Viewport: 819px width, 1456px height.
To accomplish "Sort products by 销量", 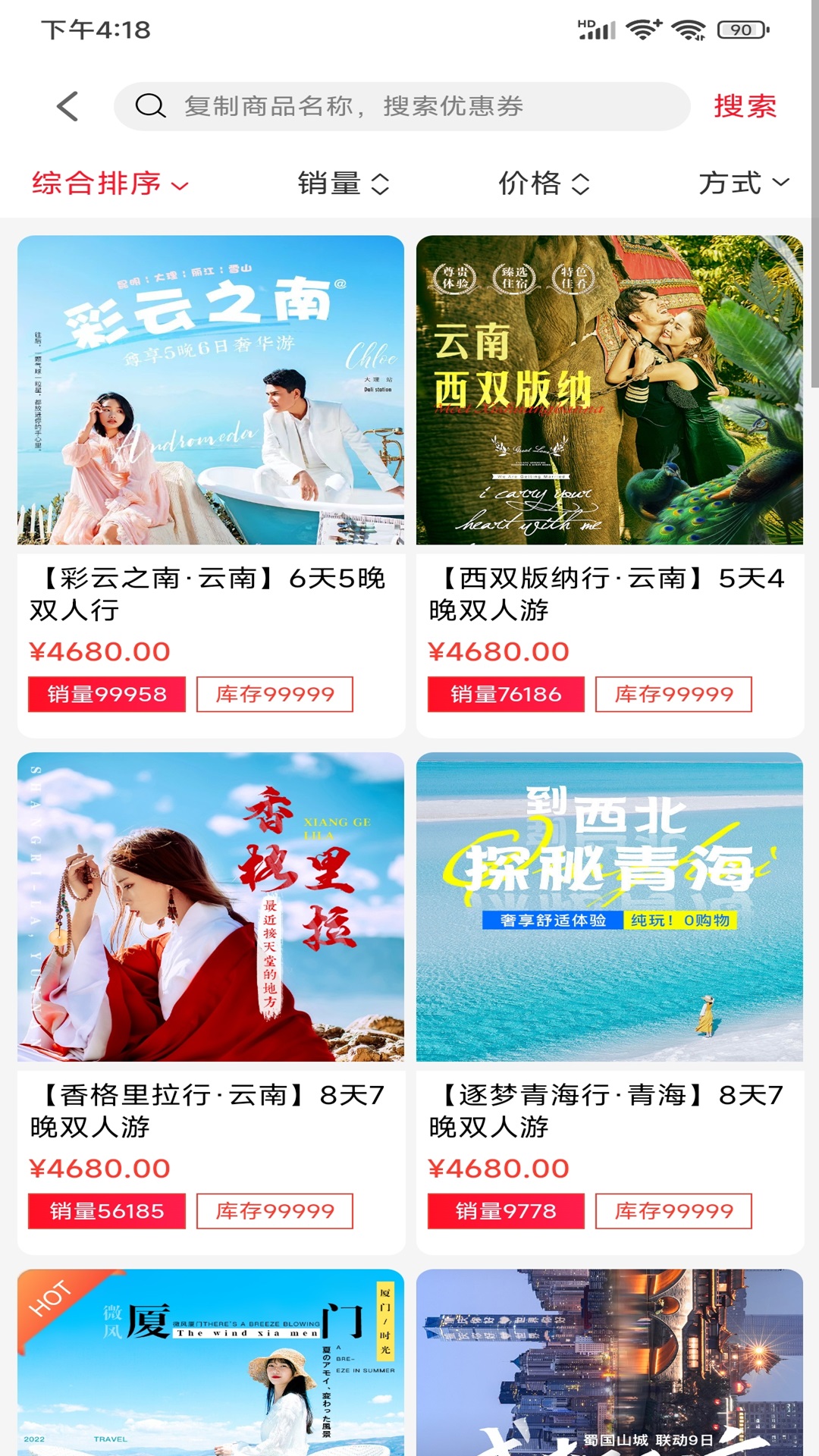I will click(x=344, y=184).
